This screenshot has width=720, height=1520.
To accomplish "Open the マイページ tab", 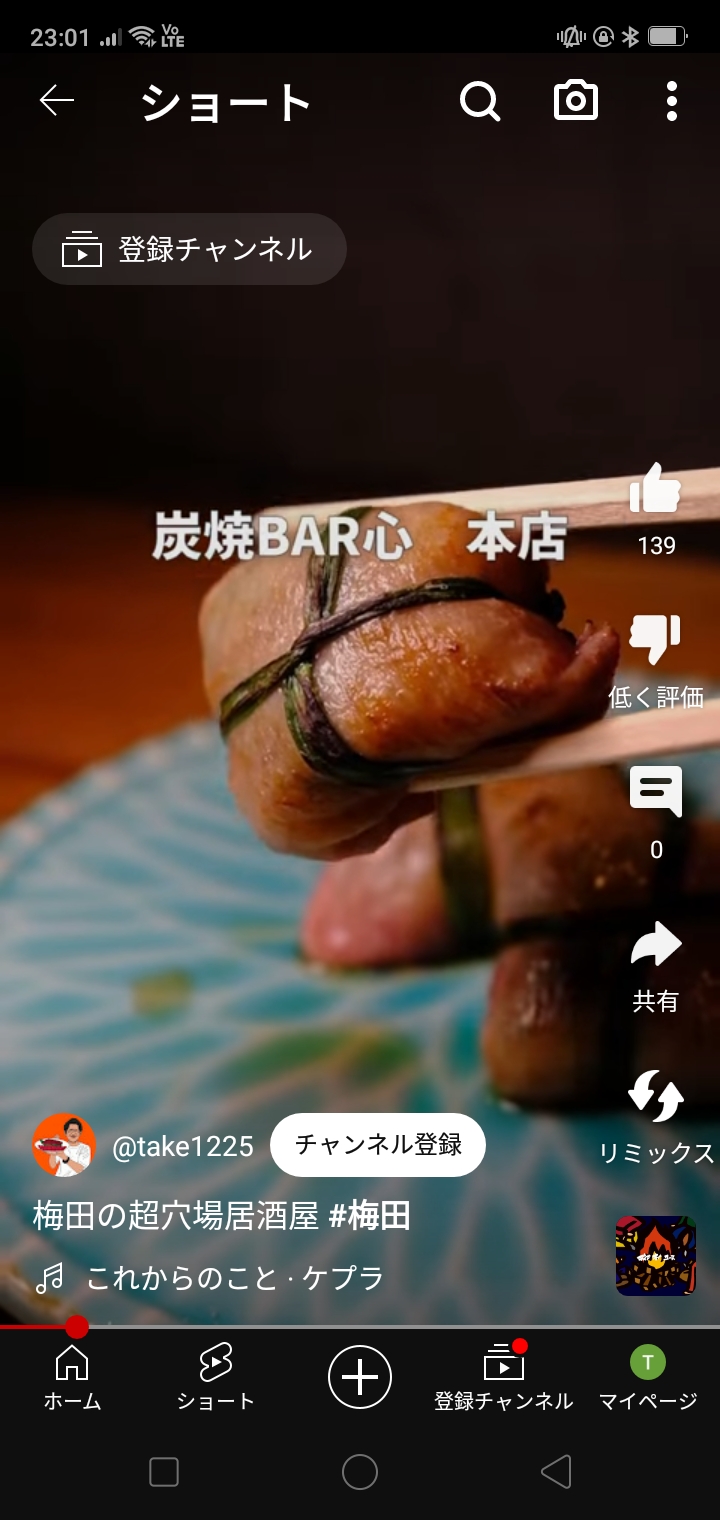I will point(647,1378).
